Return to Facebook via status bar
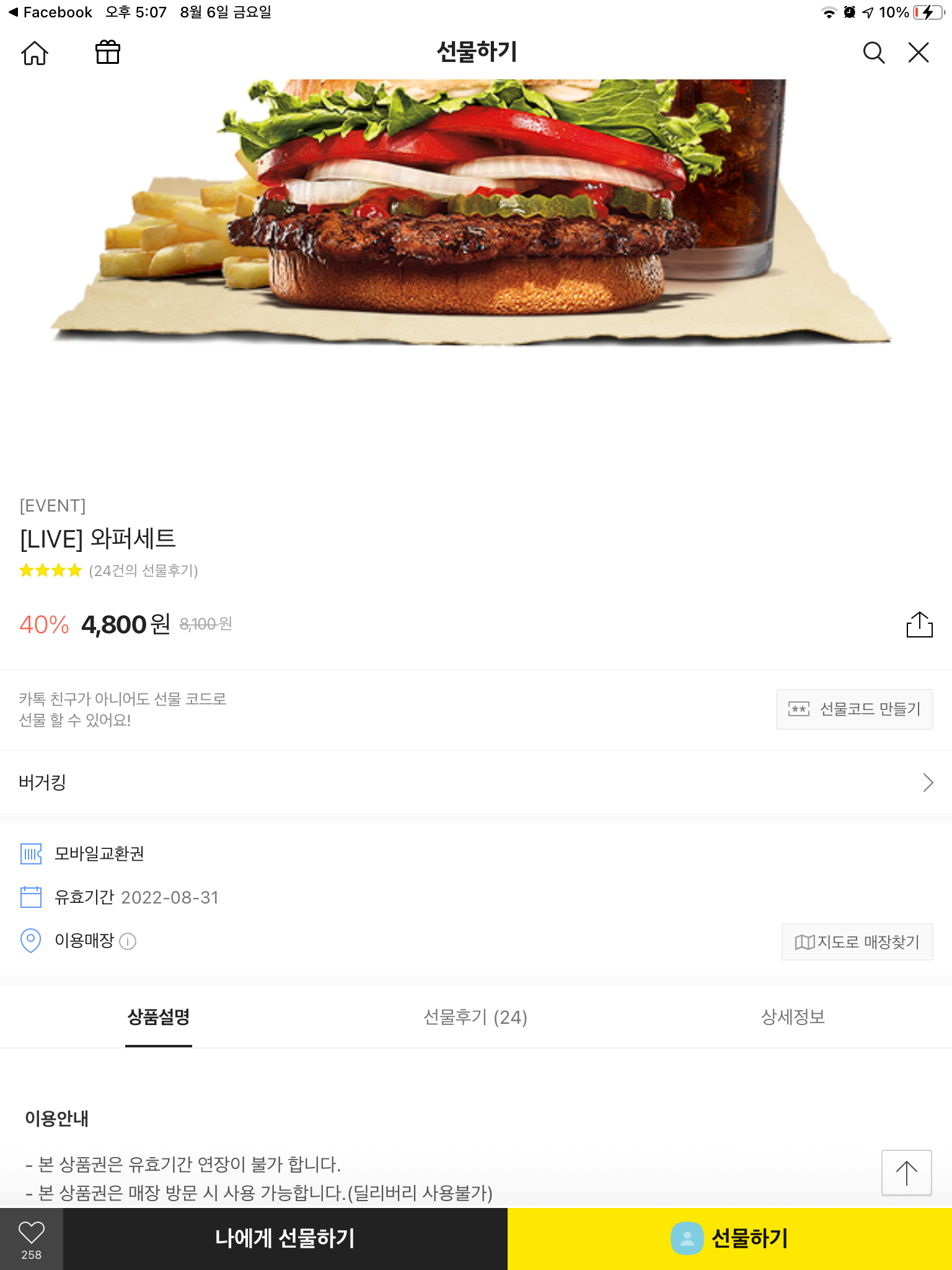Screen dimensions: 952x1270 [x=50, y=12]
